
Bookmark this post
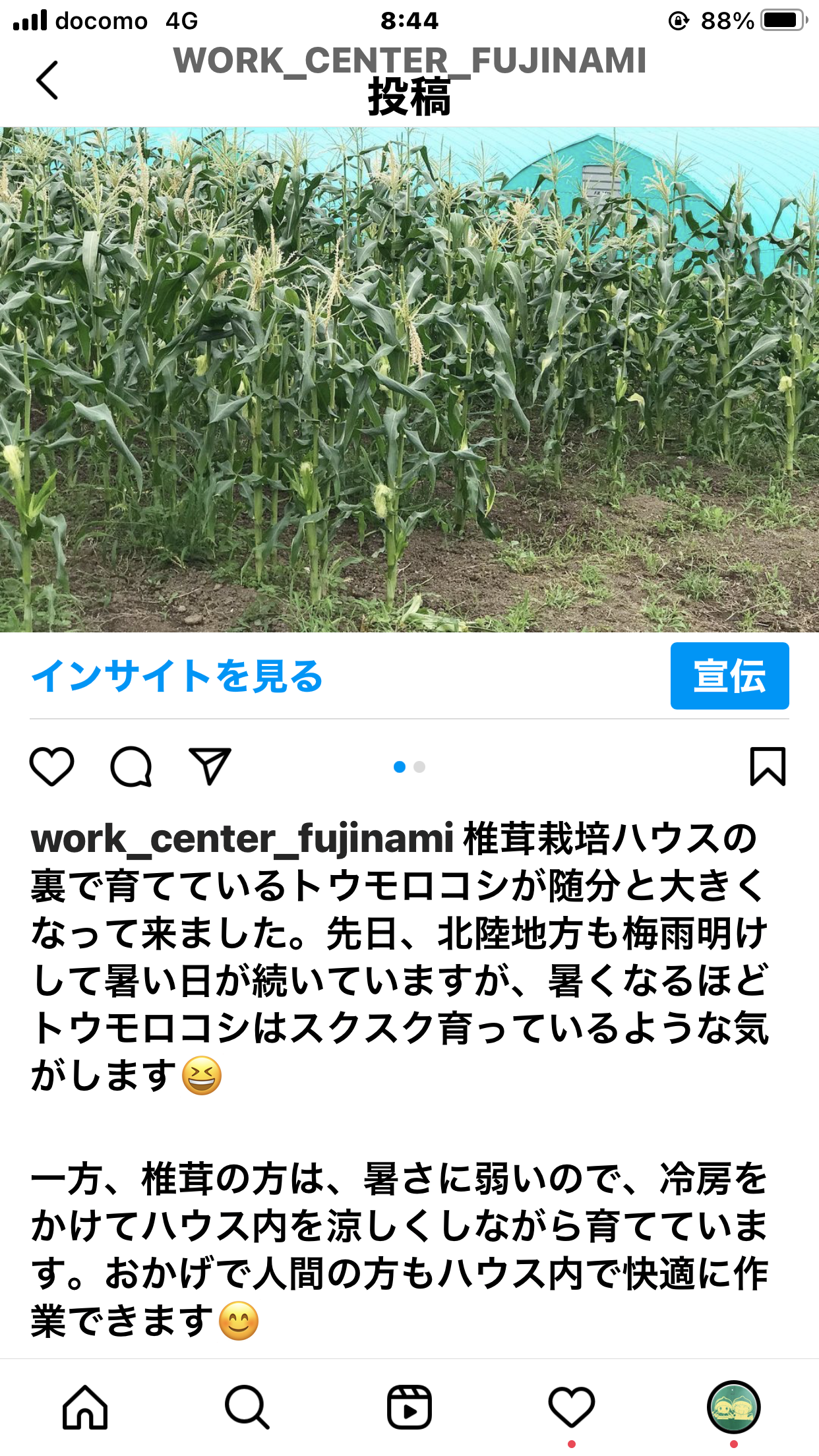(x=768, y=766)
